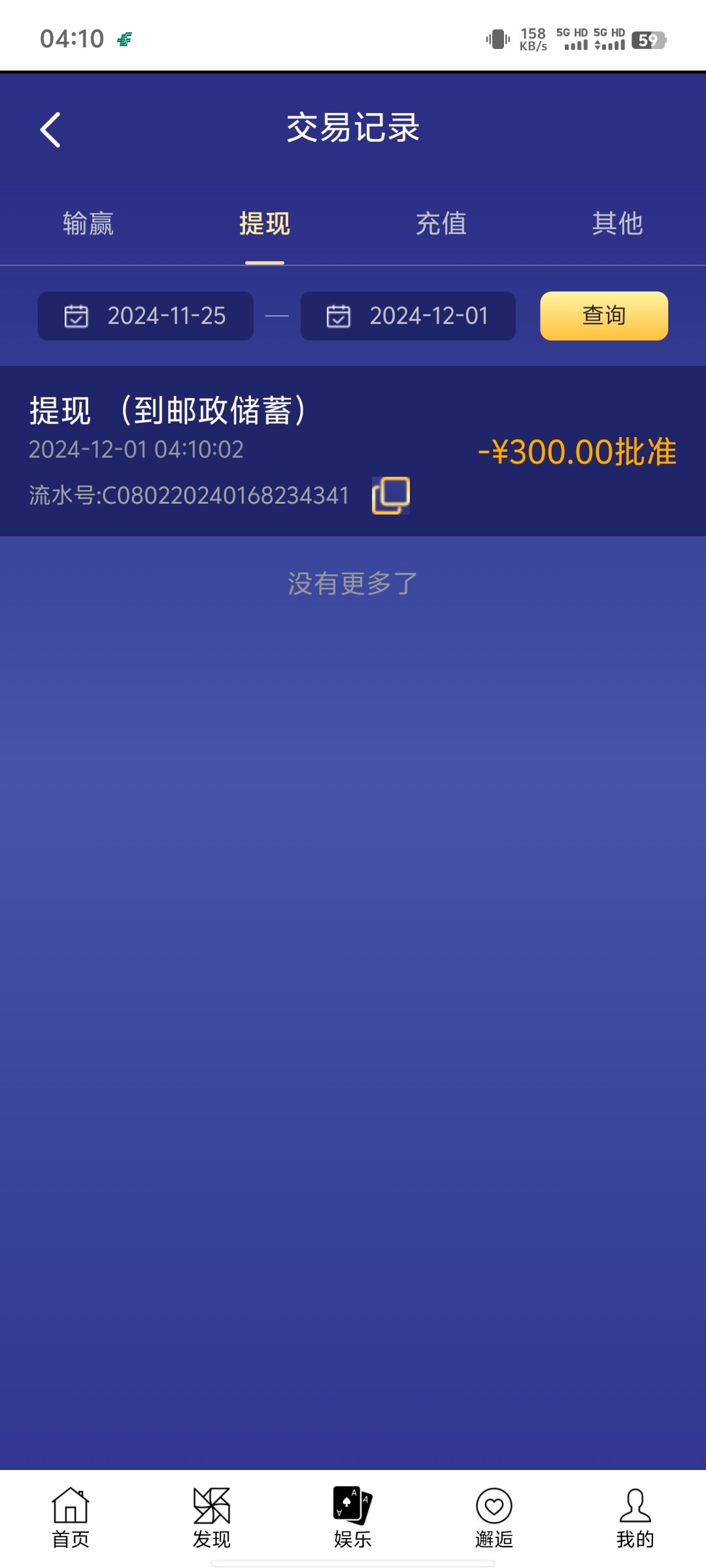
Task: Switch to the 充值 tab
Action: pyautogui.click(x=441, y=223)
